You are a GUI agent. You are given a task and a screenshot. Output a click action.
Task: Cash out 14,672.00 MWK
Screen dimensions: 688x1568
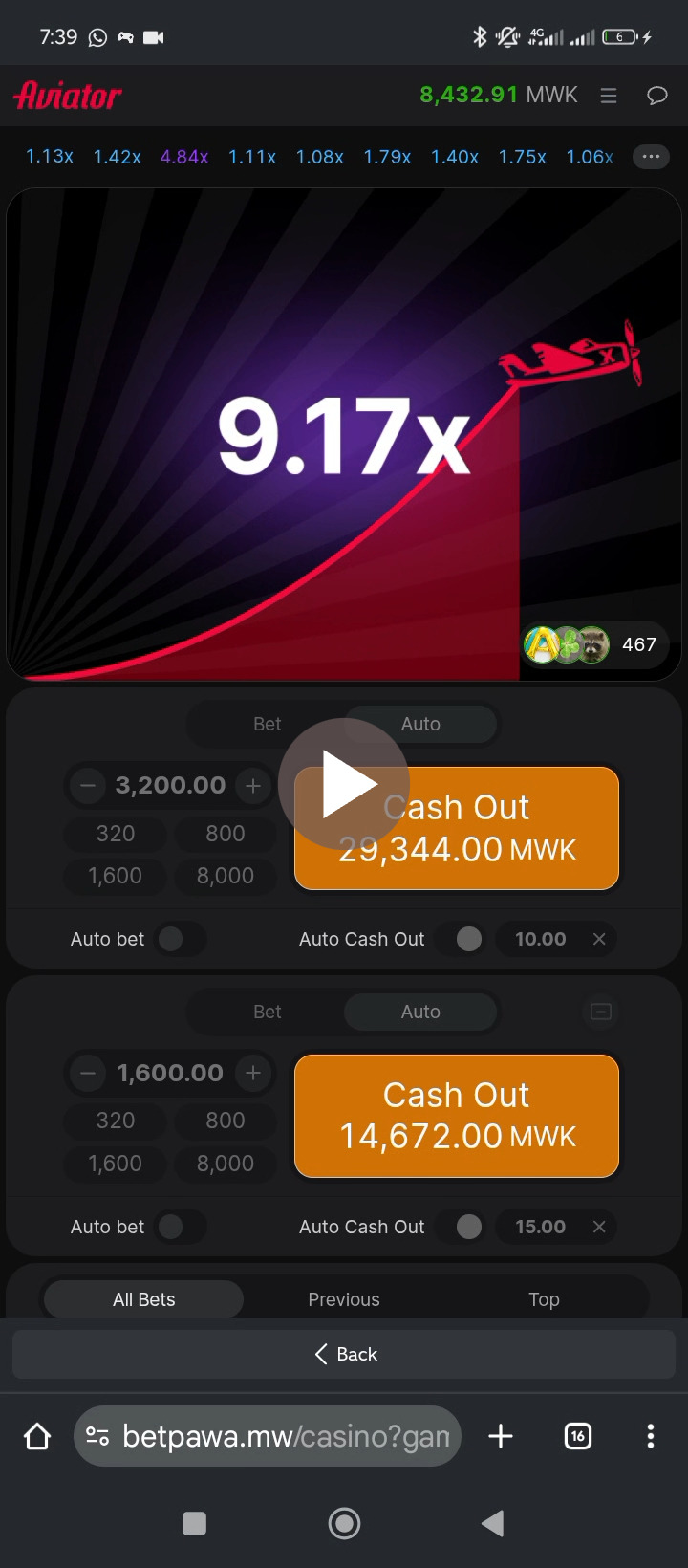(x=457, y=1116)
